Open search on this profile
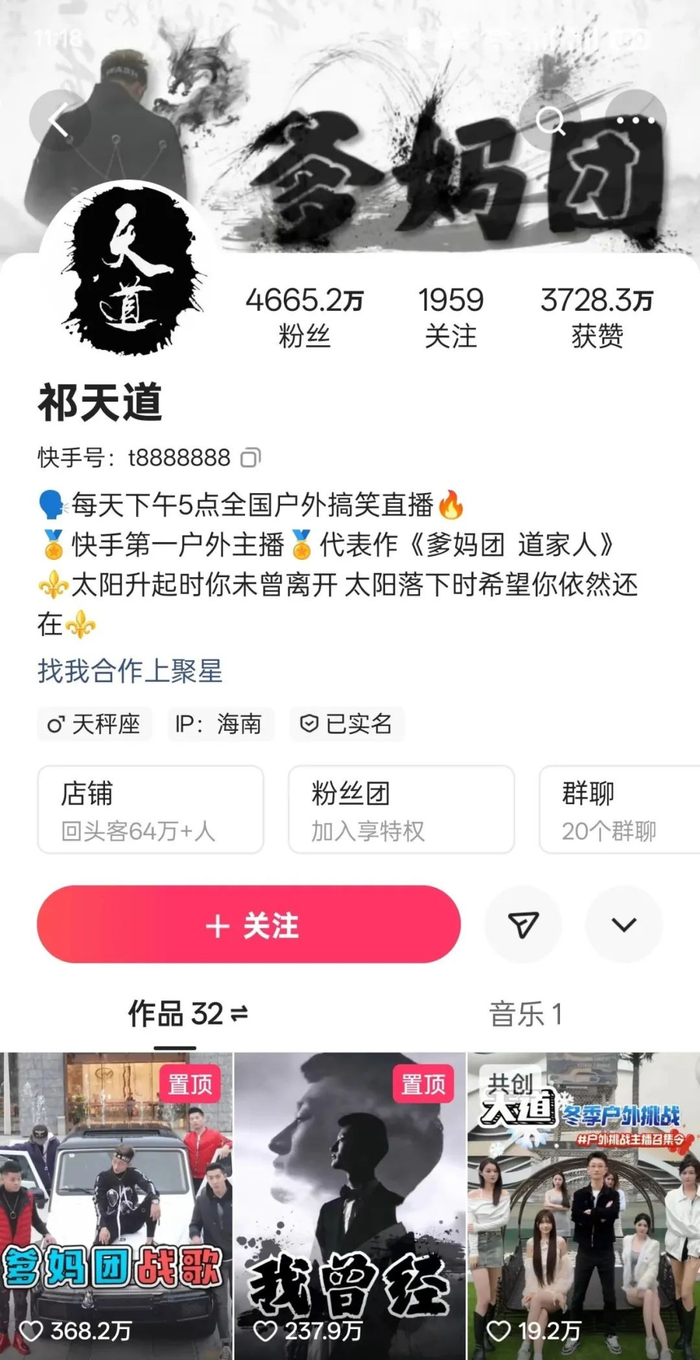700x1360 pixels. point(551,122)
